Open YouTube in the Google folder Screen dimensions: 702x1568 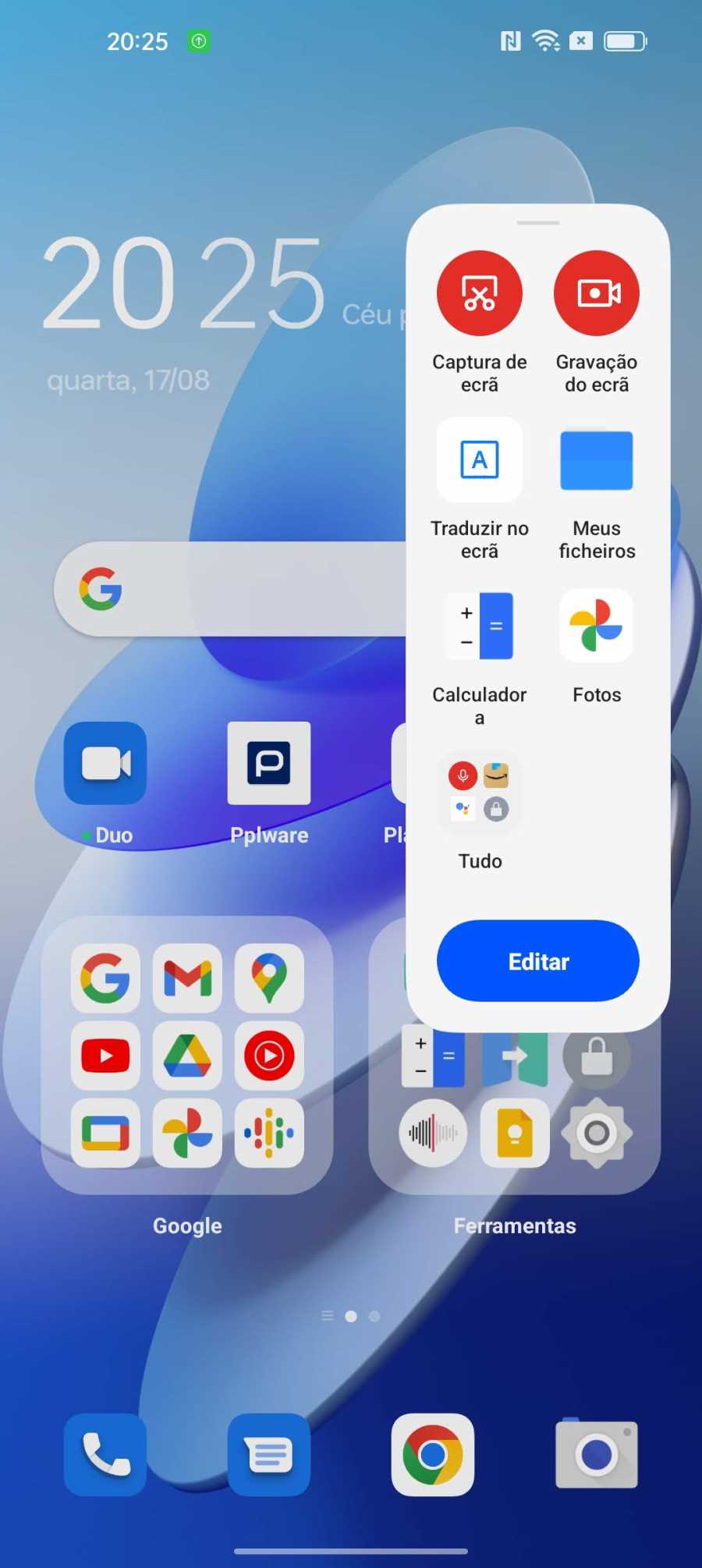pos(105,1055)
